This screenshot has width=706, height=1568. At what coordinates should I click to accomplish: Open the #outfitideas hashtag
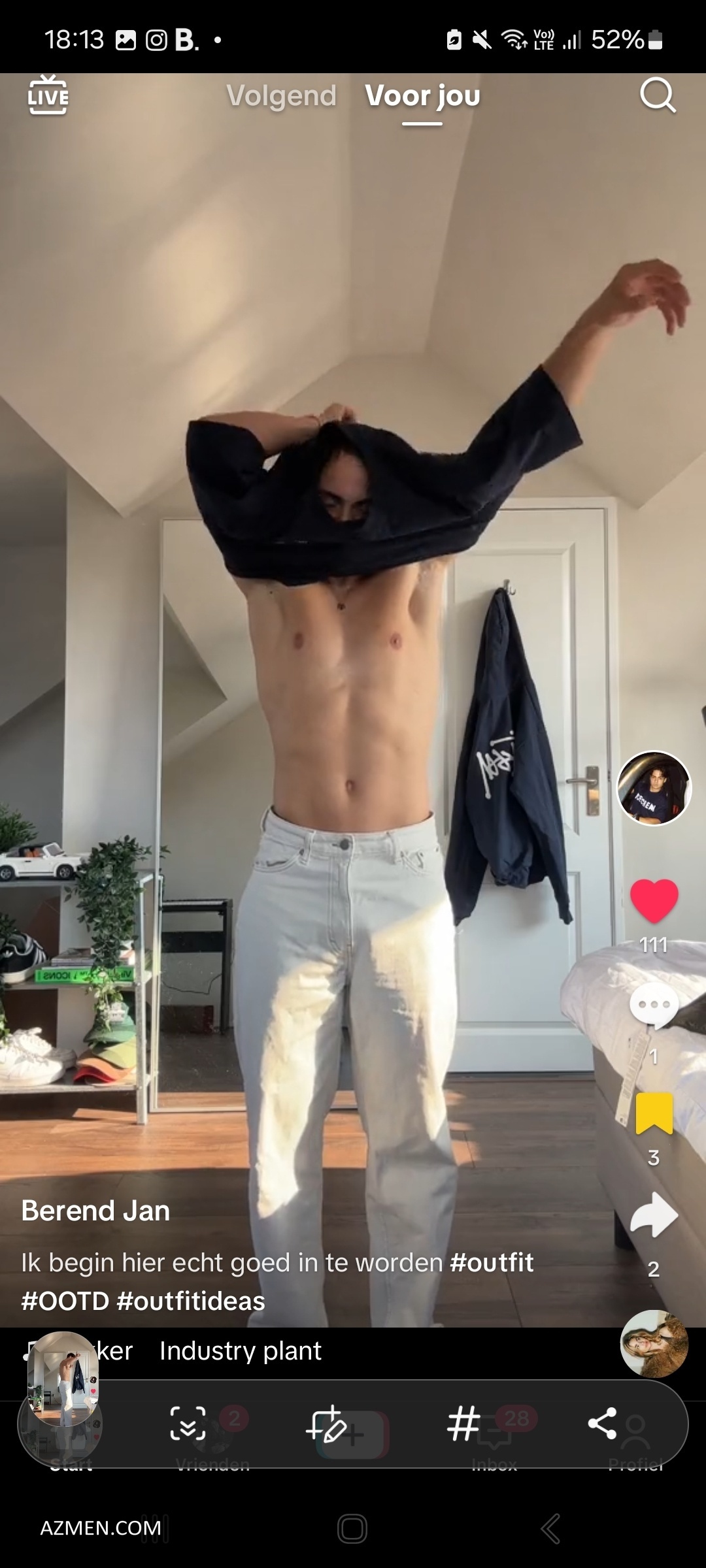point(191,1301)
